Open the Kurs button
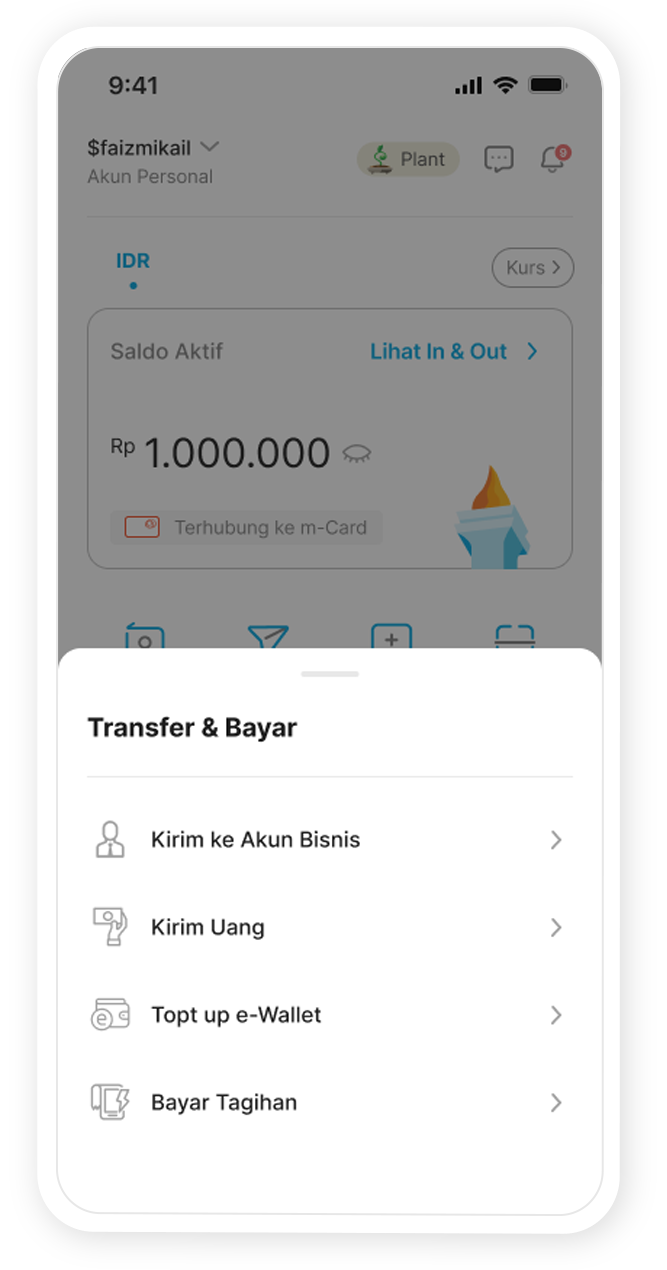Image resolution: width=667 pixels, height=1270 pixels. [x=532, y=268]
